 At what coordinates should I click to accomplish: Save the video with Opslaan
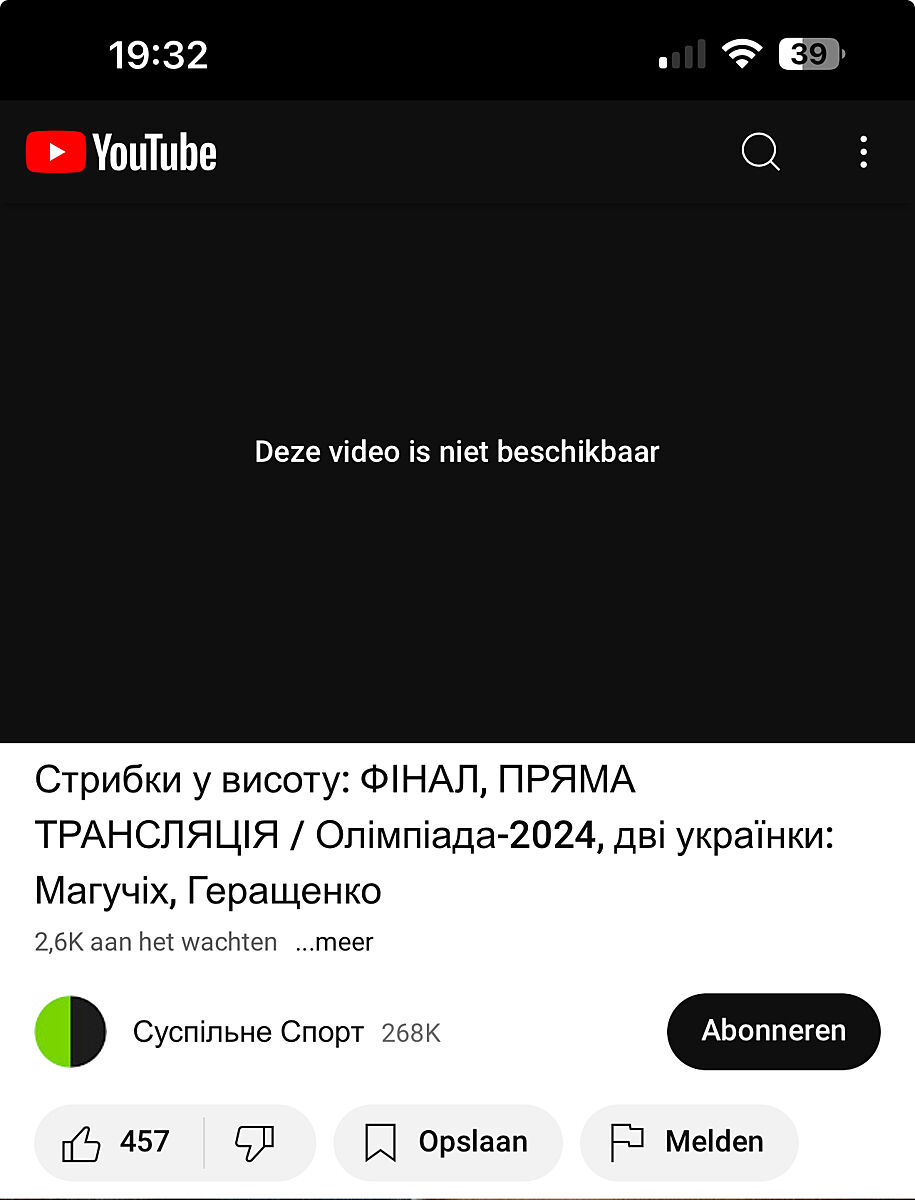tap(448, 1142)
